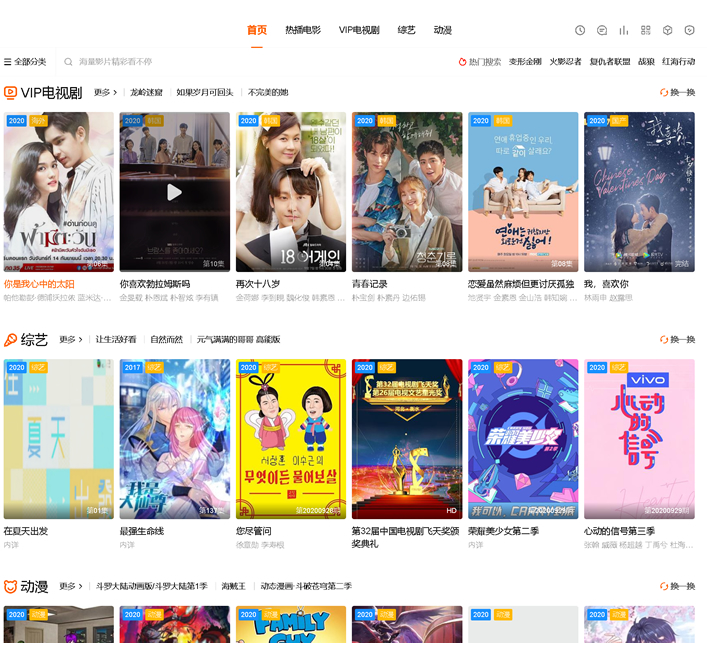Image resolution: width=707 pixels, height=647 pixels.
Task: Switch to the 热播电影 tab
Action: tap(302, 30)
